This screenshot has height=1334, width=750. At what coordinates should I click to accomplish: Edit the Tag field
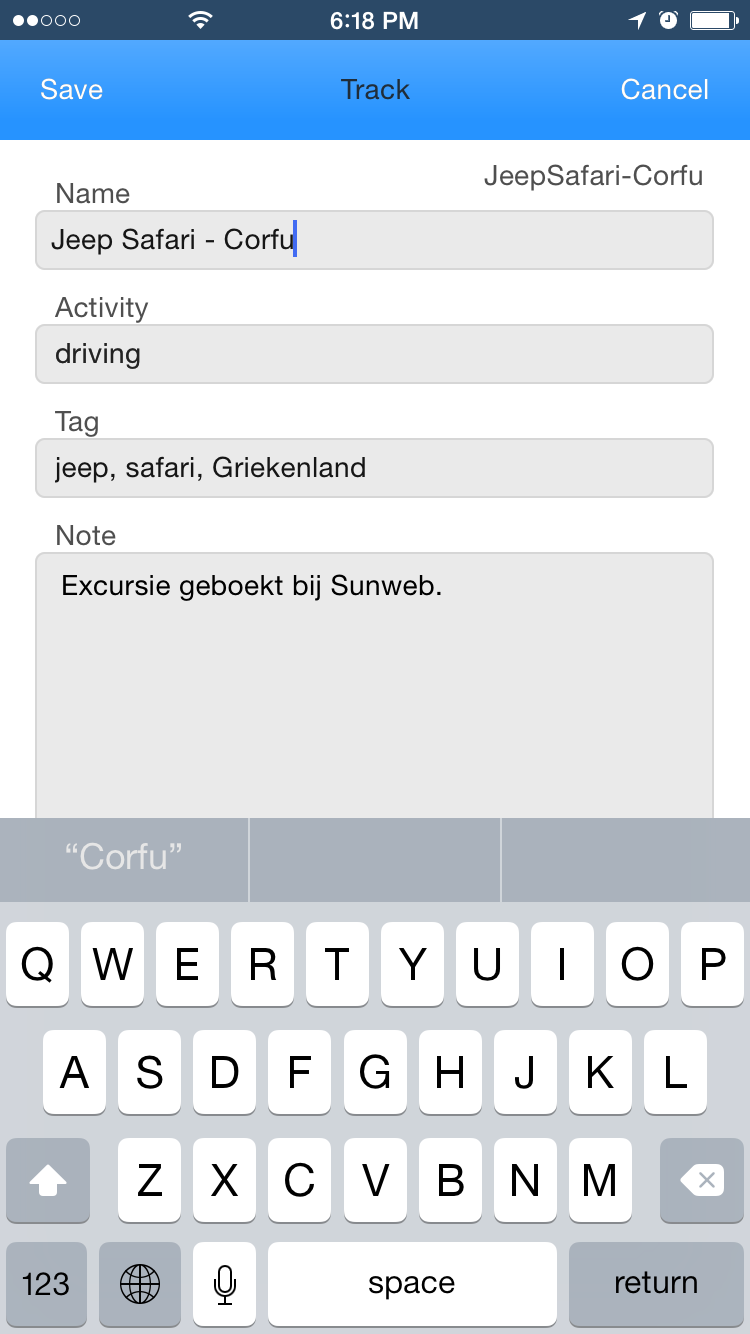(x=374, y=468)
